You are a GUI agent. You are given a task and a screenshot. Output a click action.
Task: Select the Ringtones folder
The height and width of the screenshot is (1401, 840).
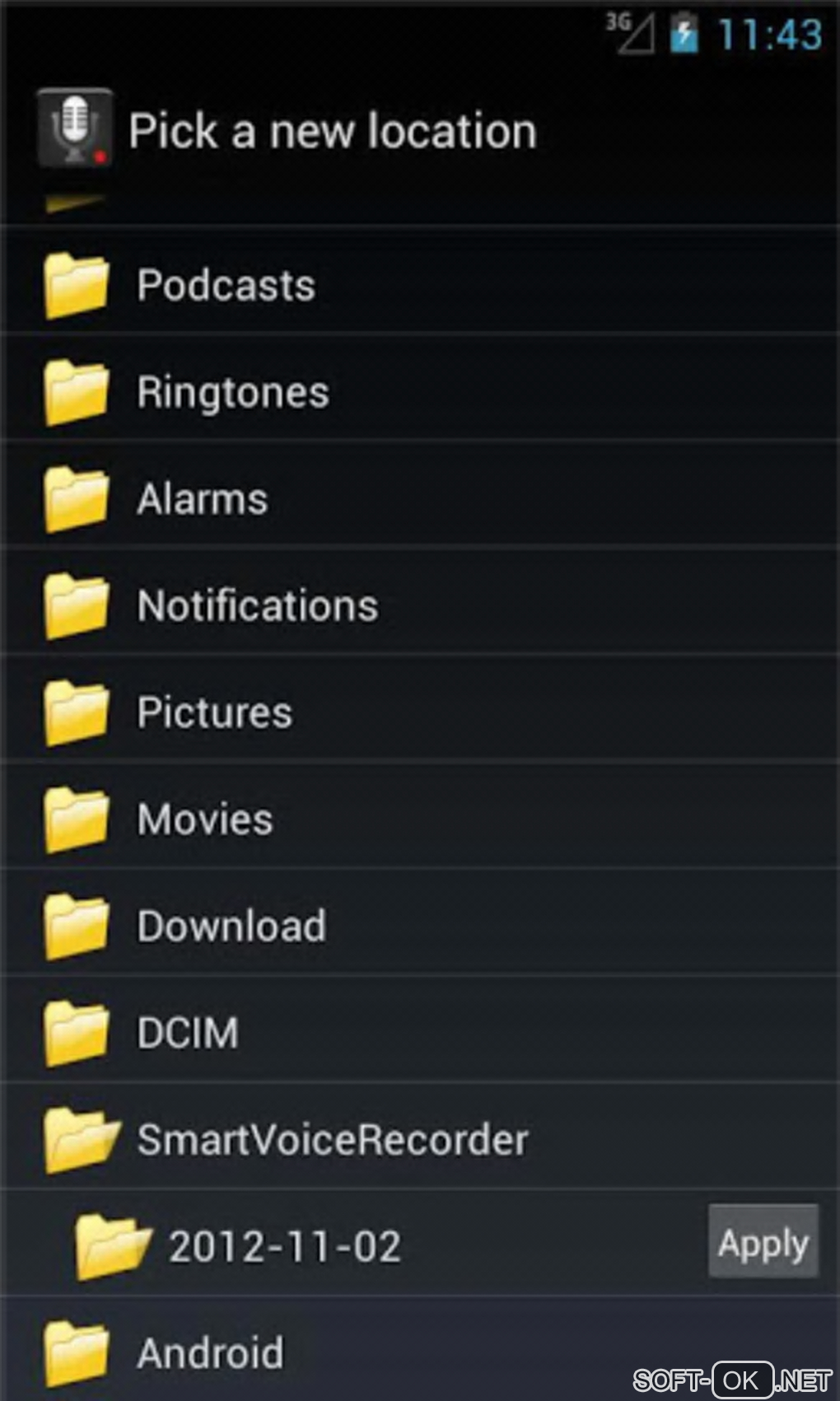[232, 392]
